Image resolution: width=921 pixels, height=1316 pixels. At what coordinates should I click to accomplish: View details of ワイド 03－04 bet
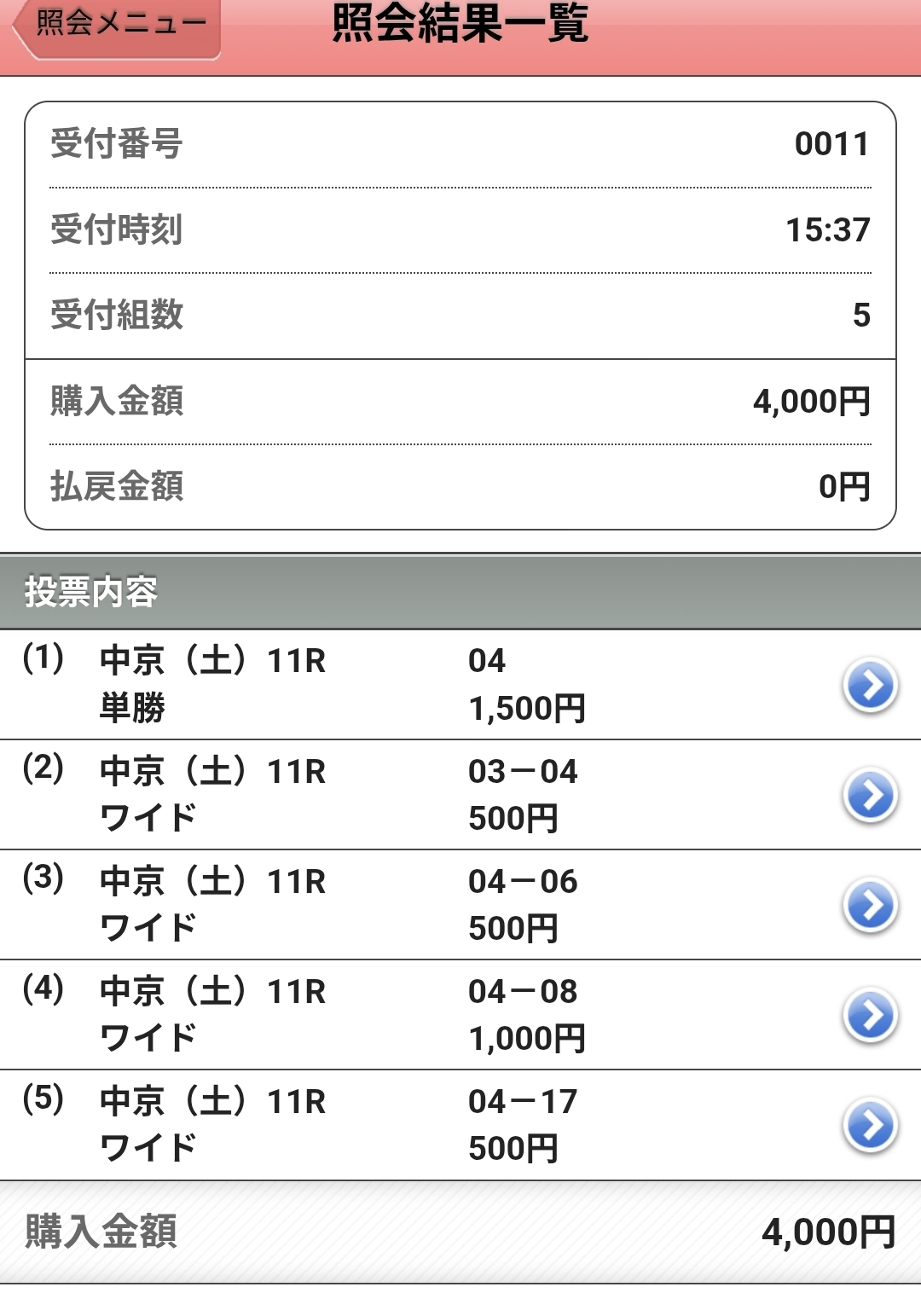click(x=870, y=795)
